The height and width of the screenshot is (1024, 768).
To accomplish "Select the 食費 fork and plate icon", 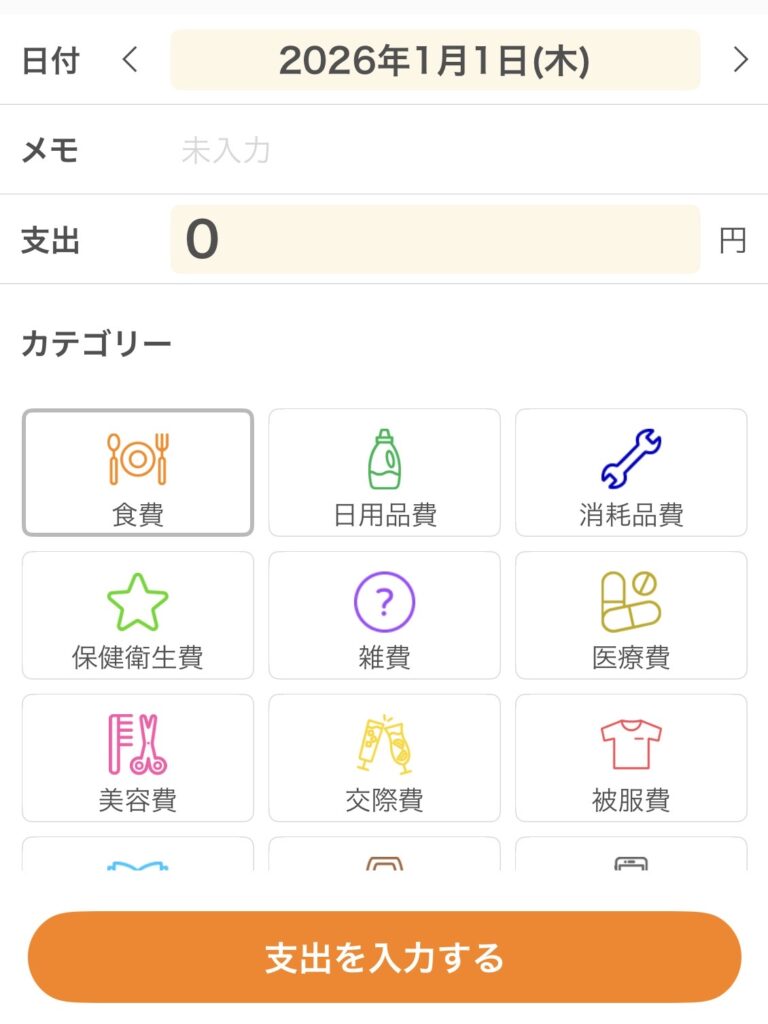I will click(x=137, y=456).
